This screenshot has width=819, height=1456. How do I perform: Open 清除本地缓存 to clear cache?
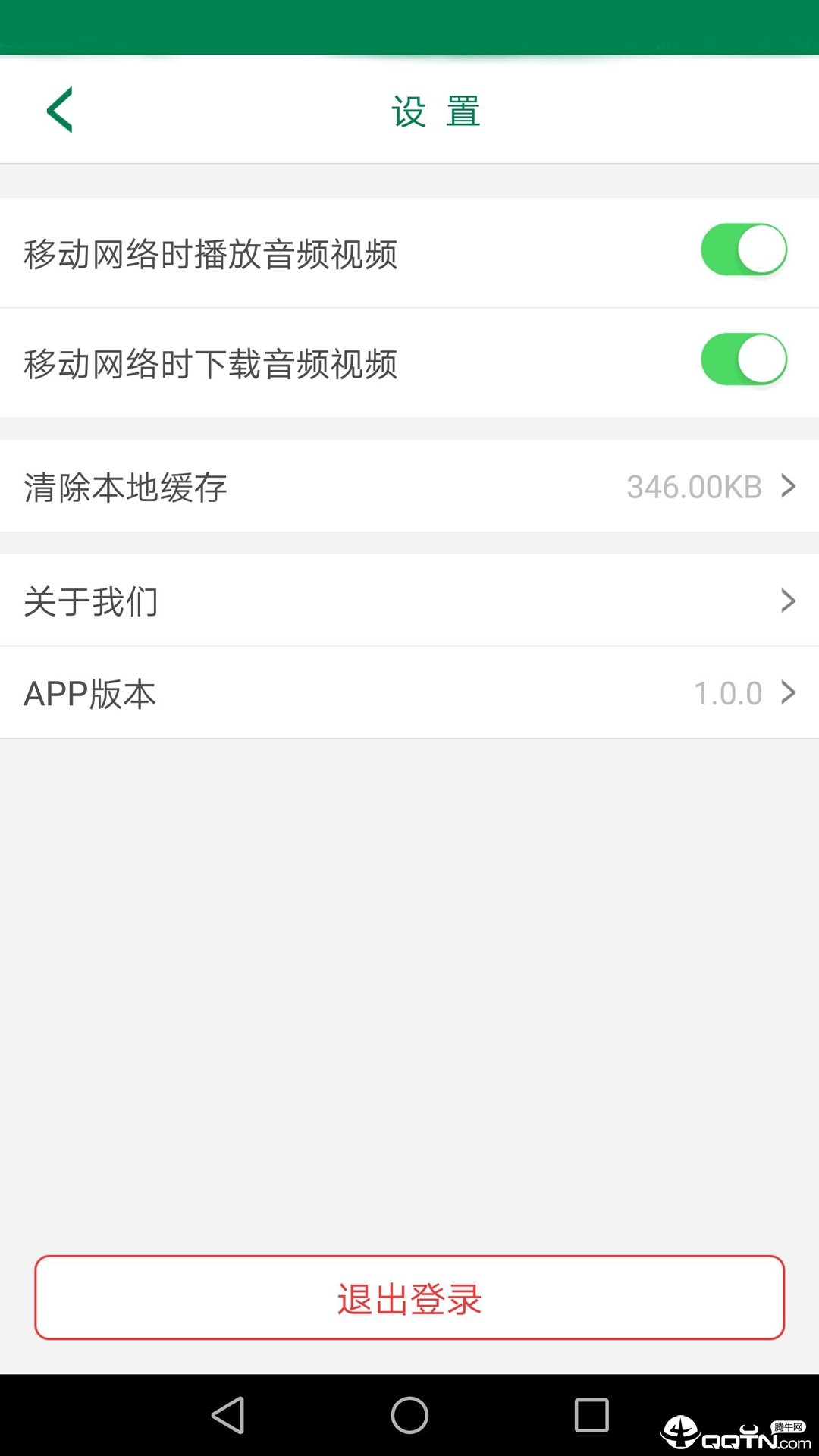409,486
